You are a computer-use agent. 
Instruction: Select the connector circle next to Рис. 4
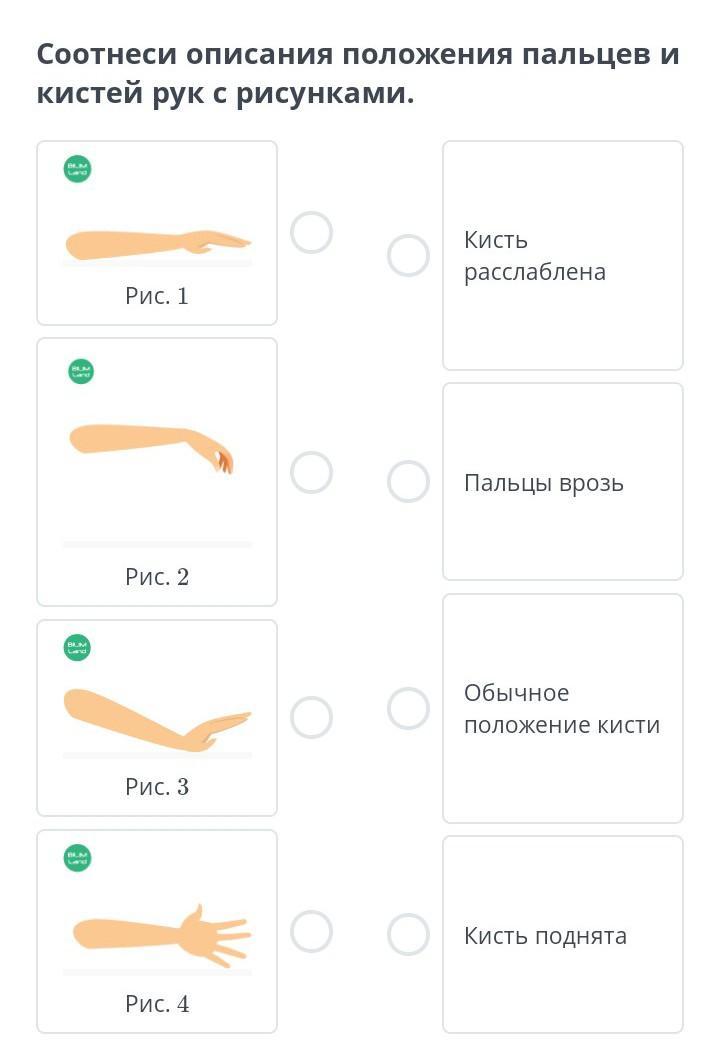pyautogui.click(x=311, y=931)
